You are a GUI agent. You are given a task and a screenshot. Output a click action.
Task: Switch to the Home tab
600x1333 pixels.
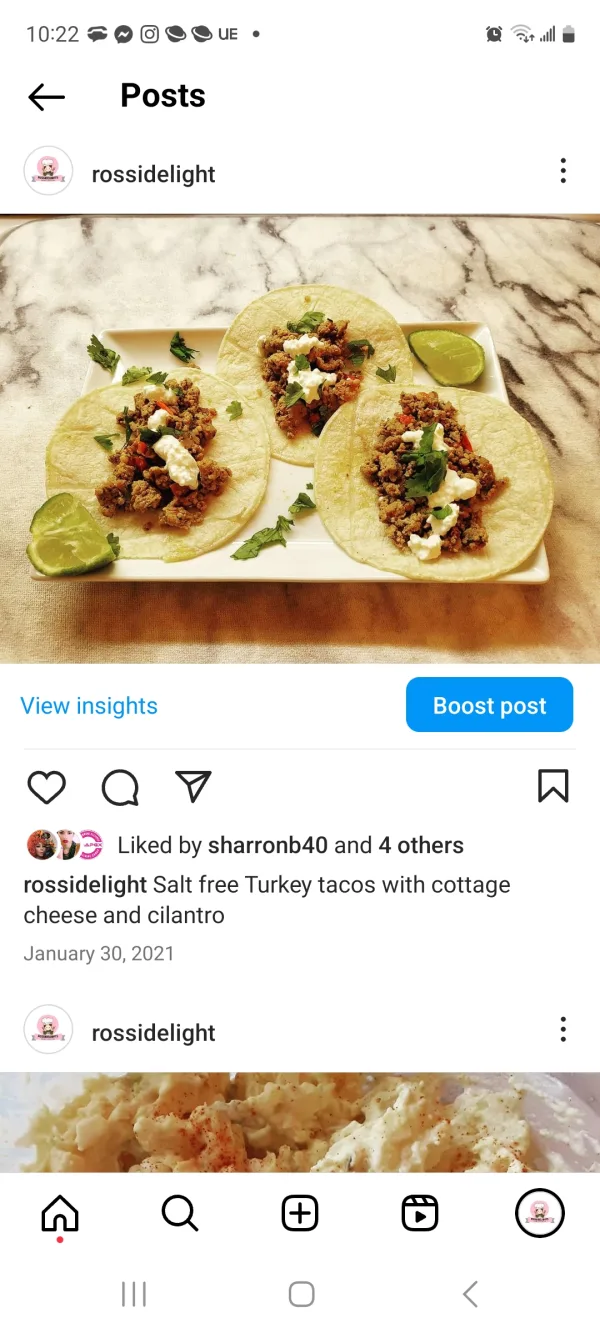click(x=60, y=1213)
